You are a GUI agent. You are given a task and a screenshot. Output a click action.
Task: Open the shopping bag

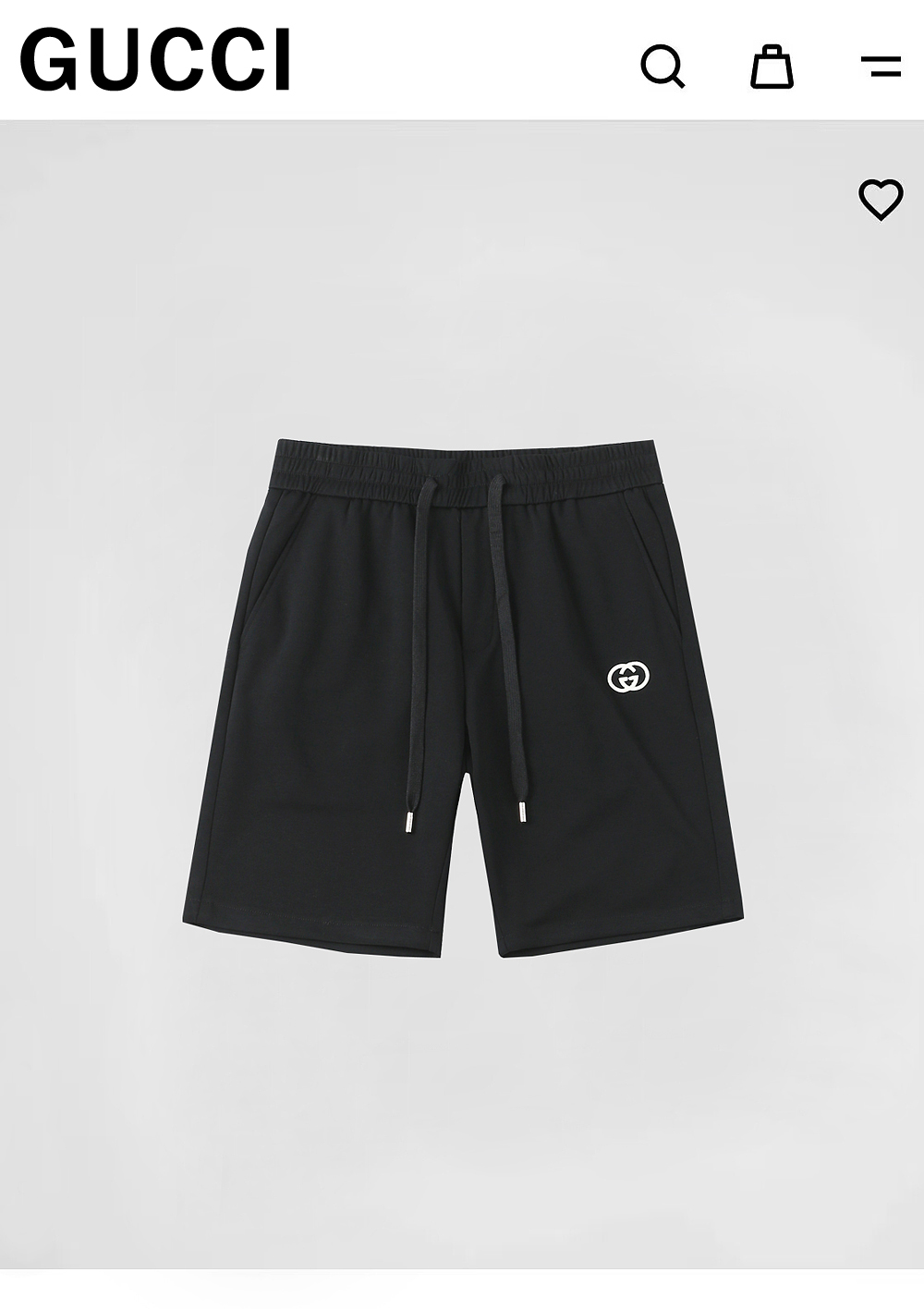coord(771,66)
